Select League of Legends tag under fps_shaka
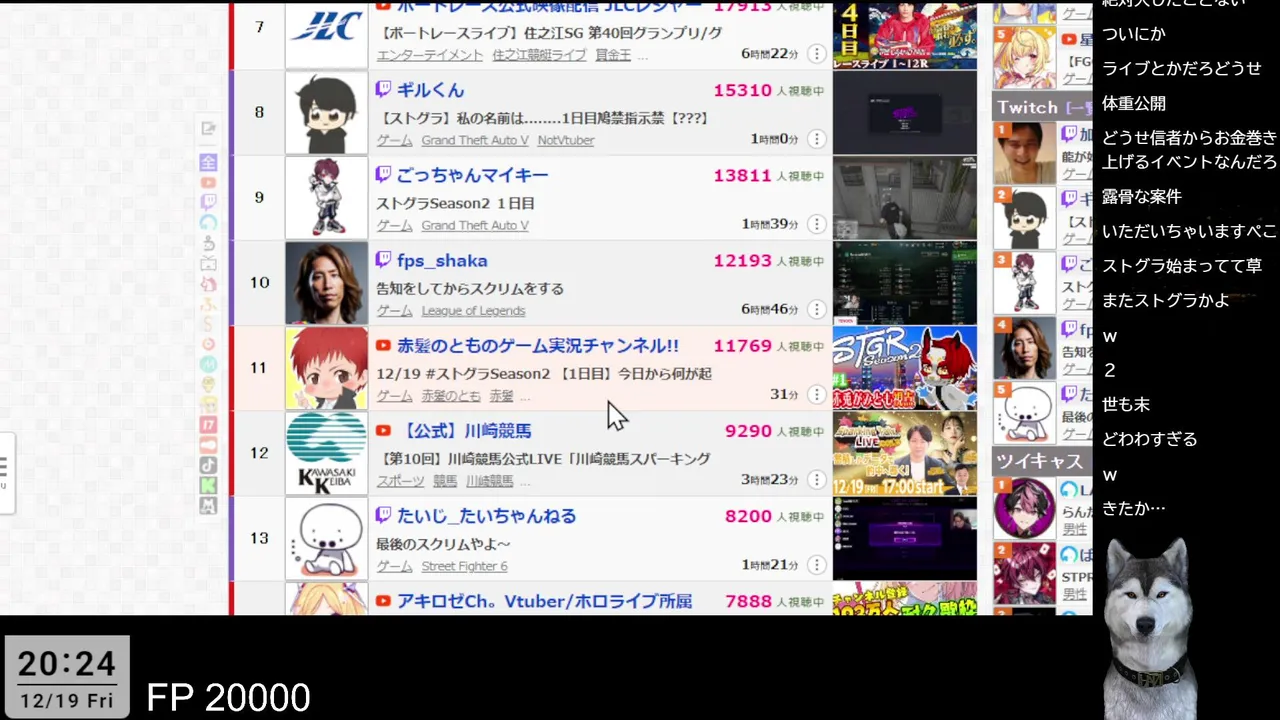The height and width of the screenshot is (720, 1280). [x=473, y=311]
